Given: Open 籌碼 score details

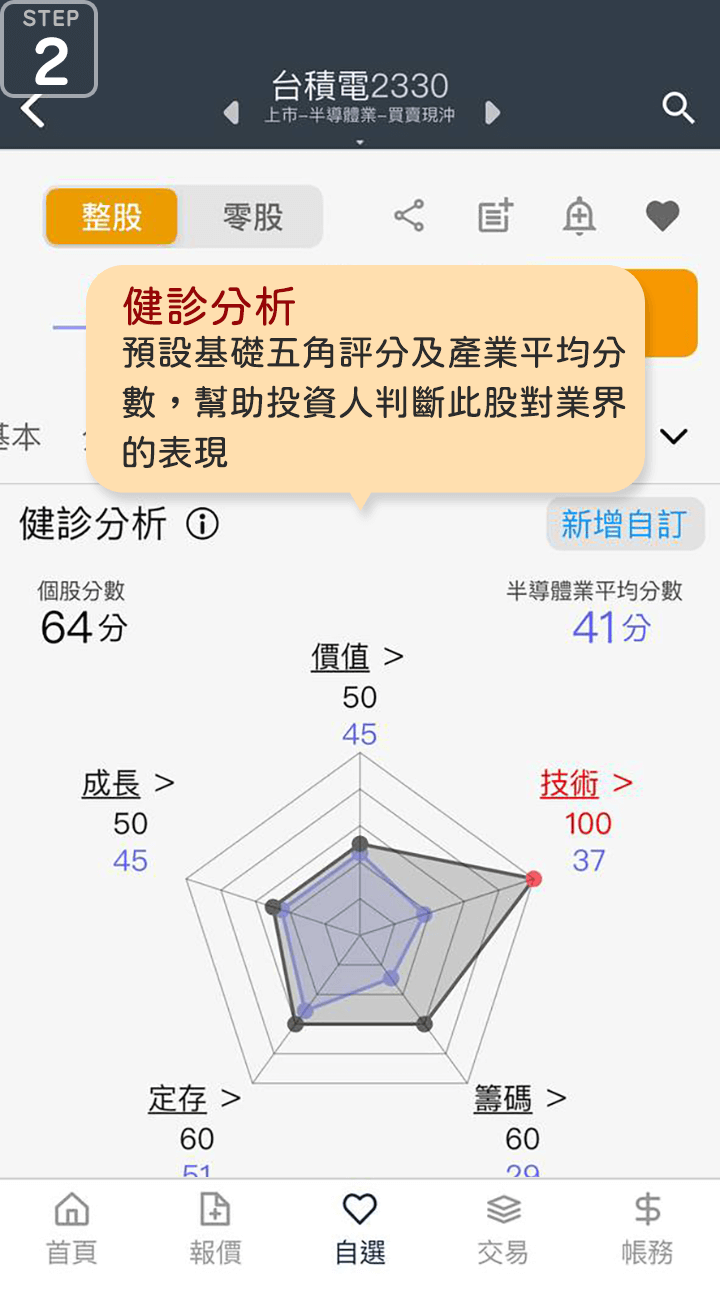Looking at the screenshot, I should pos(519,1099).
